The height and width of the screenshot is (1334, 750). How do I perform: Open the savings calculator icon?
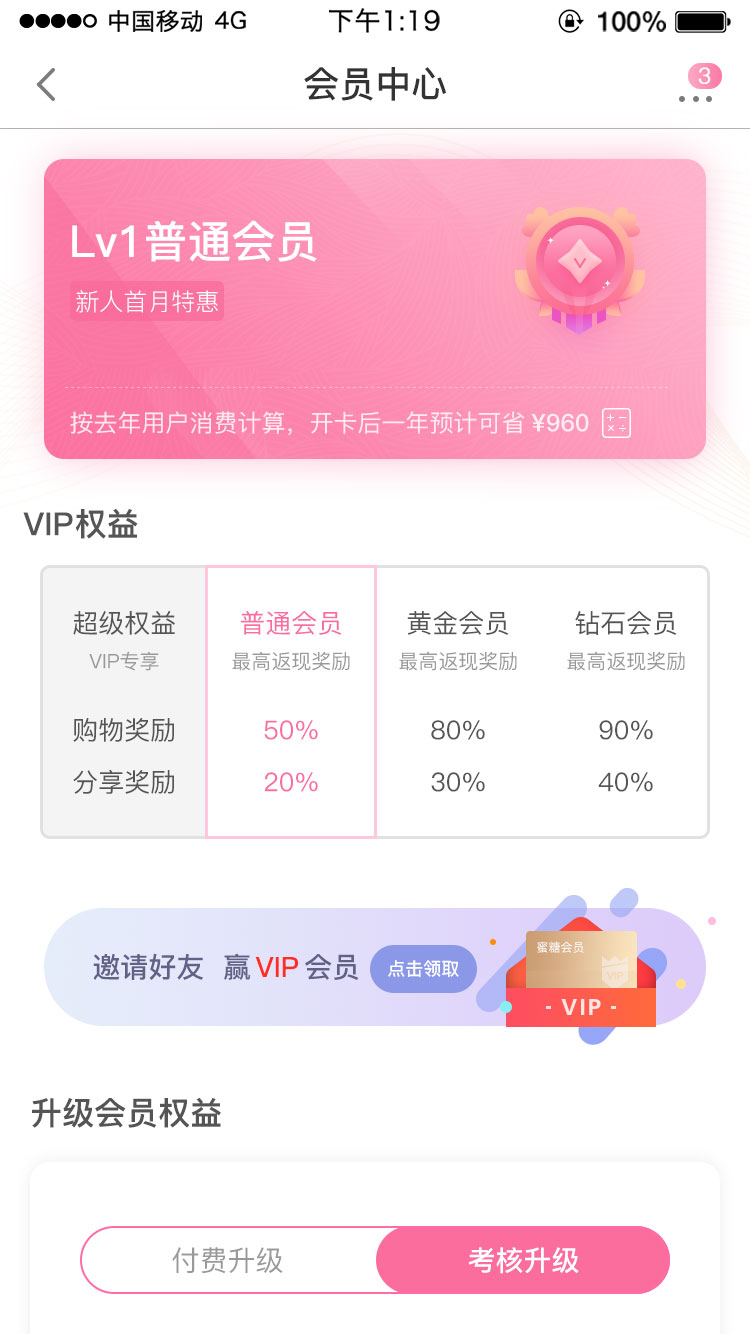click(616, 423)
